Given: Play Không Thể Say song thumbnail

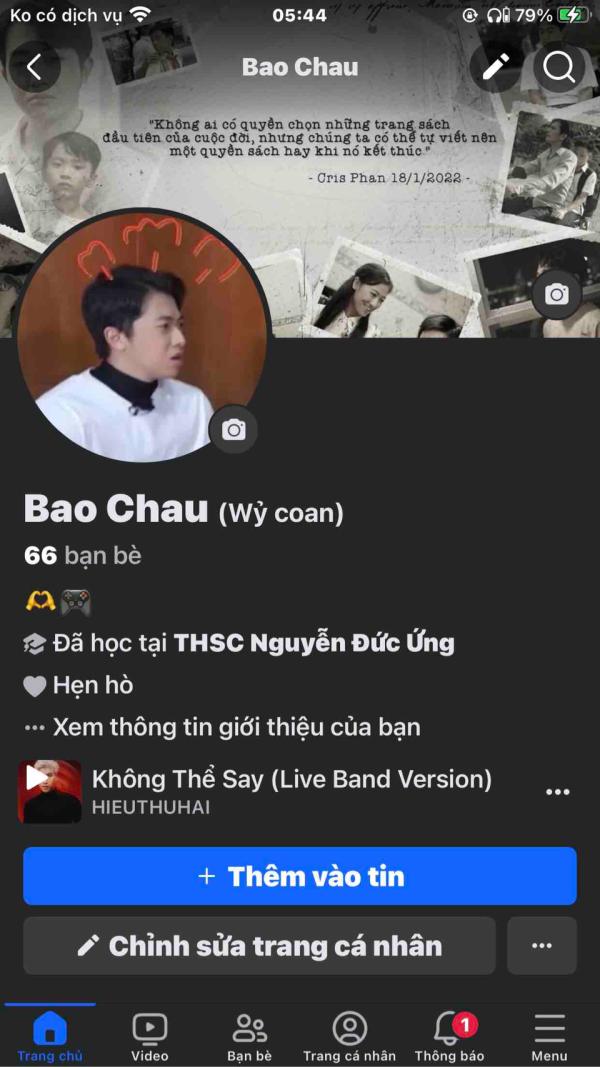Looking at the screenshot, I should click(49, 791).
